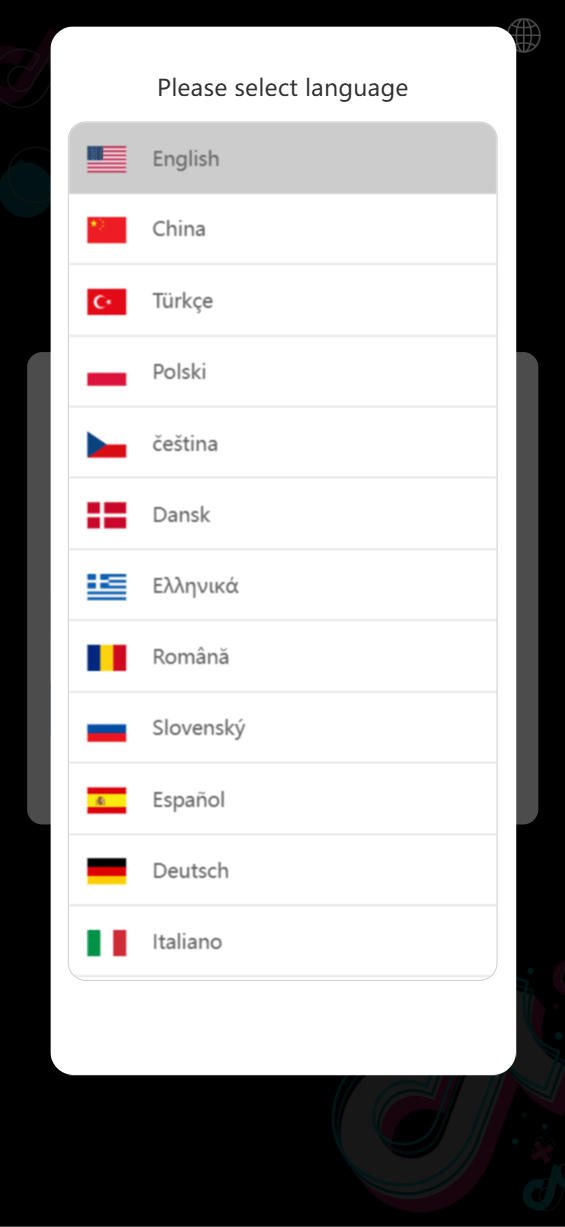The image size is (565, 1227).
Task: Choose Dansk from the list
Action: point(282,514)
